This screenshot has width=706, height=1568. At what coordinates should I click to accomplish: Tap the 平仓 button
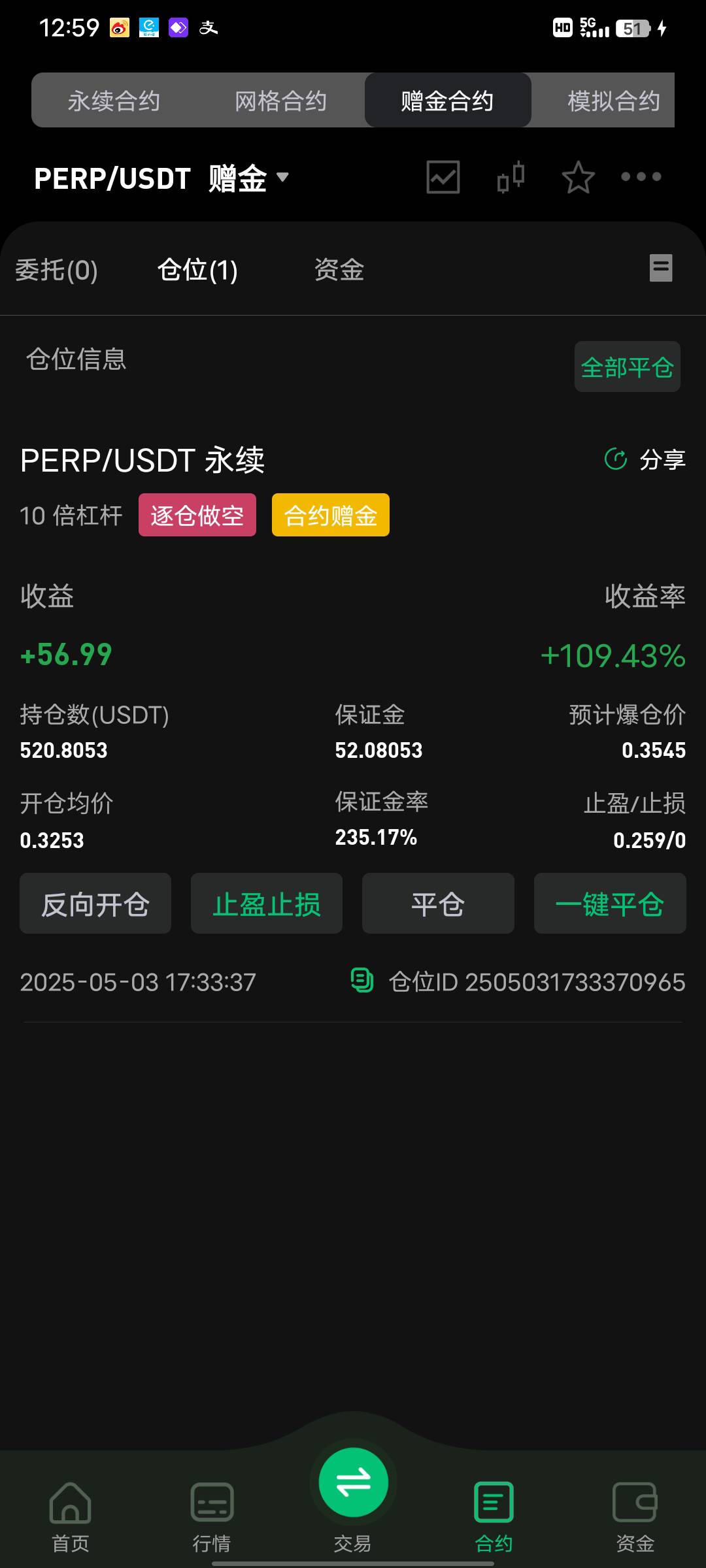(x=438, y=904)
